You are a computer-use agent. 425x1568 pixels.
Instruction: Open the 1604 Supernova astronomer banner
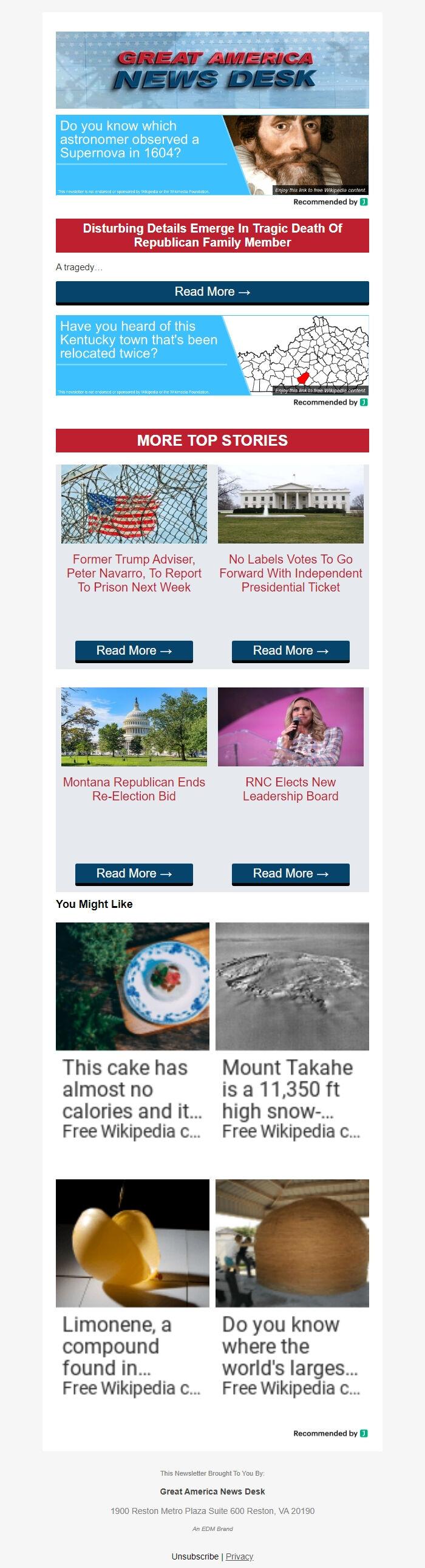212,155
